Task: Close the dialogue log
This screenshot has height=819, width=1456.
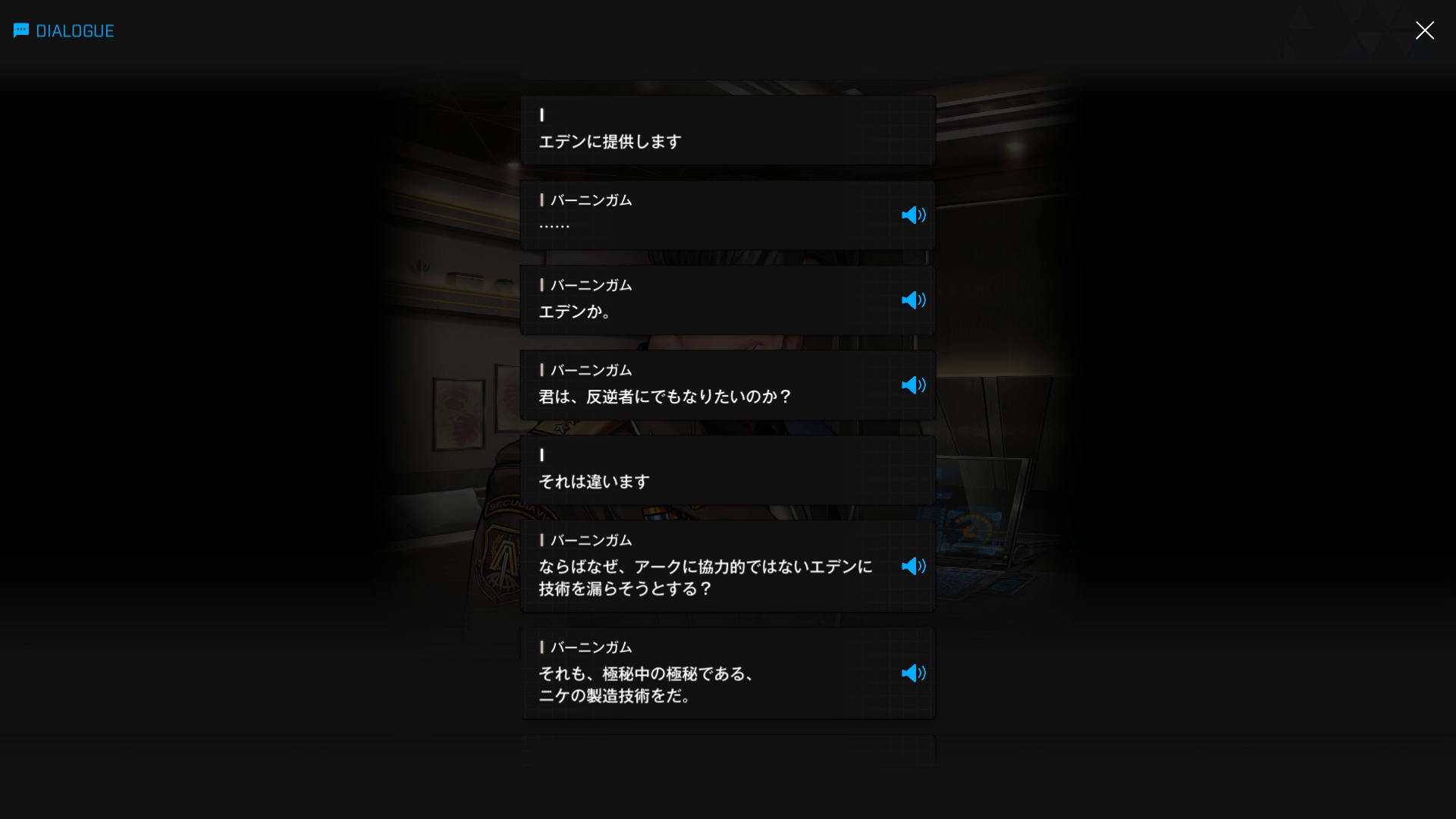Action: coord(1424,30)
